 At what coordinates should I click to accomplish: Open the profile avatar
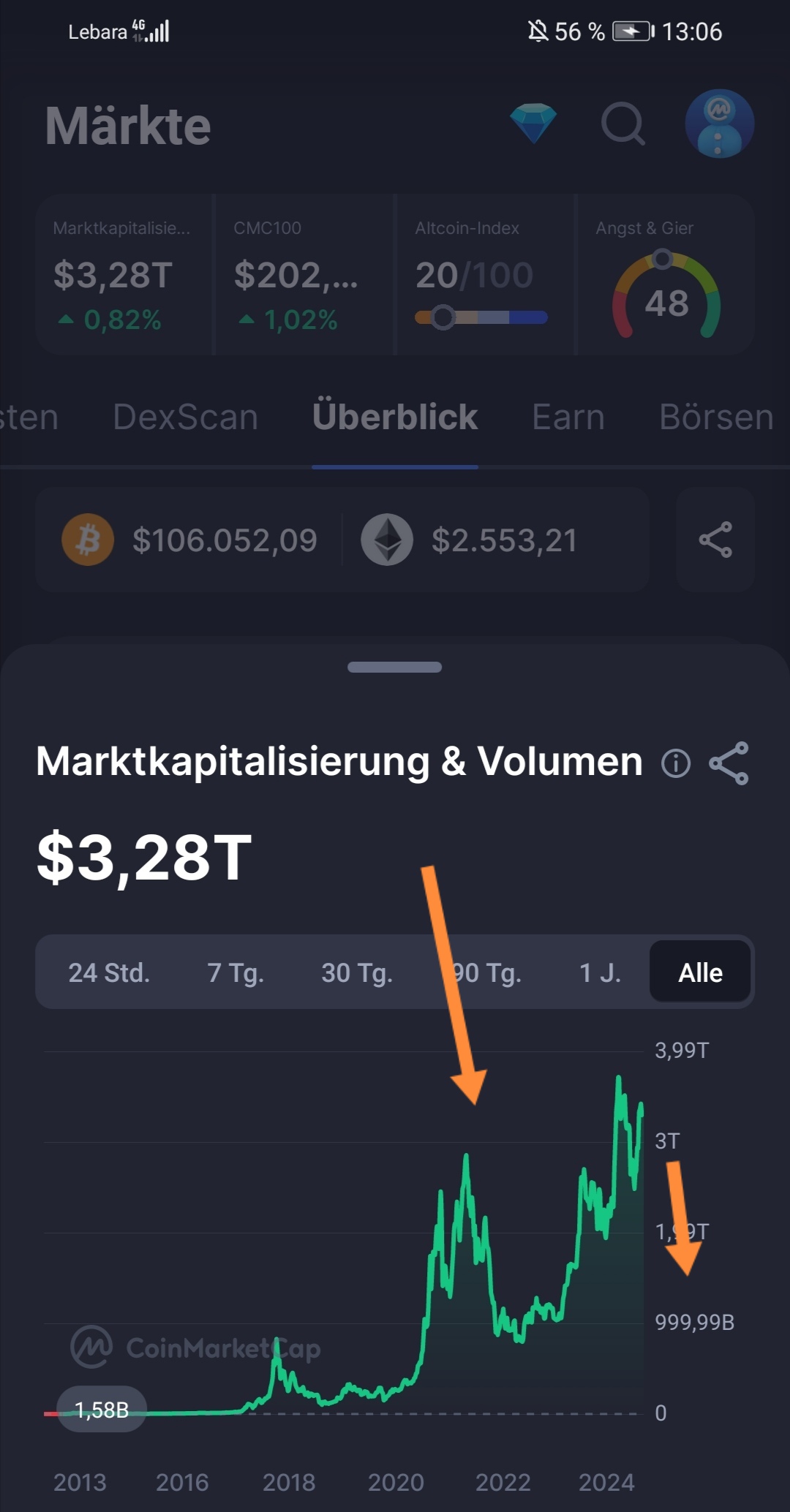point(719,124)
